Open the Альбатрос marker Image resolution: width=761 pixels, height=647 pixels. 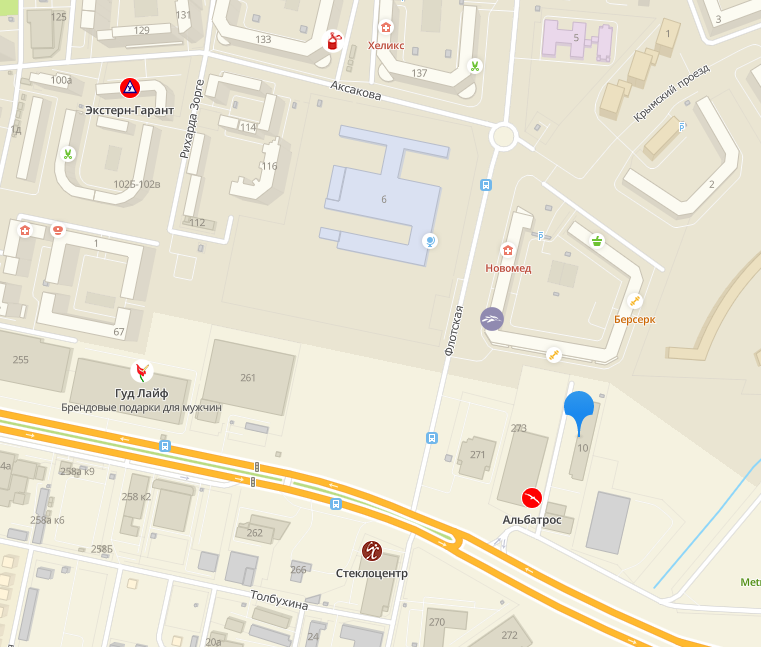(x=532, y=498)
